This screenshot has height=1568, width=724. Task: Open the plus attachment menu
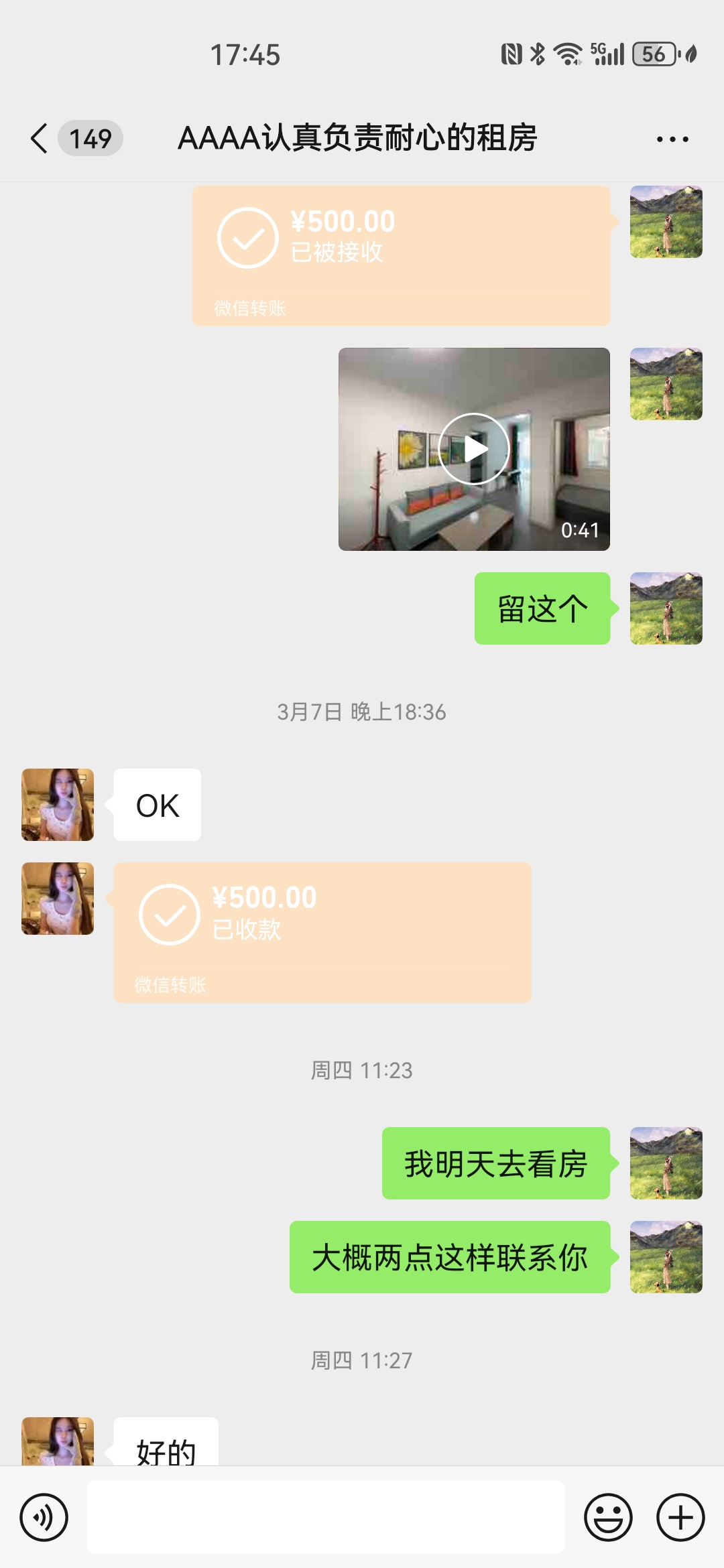point(680,1518)
